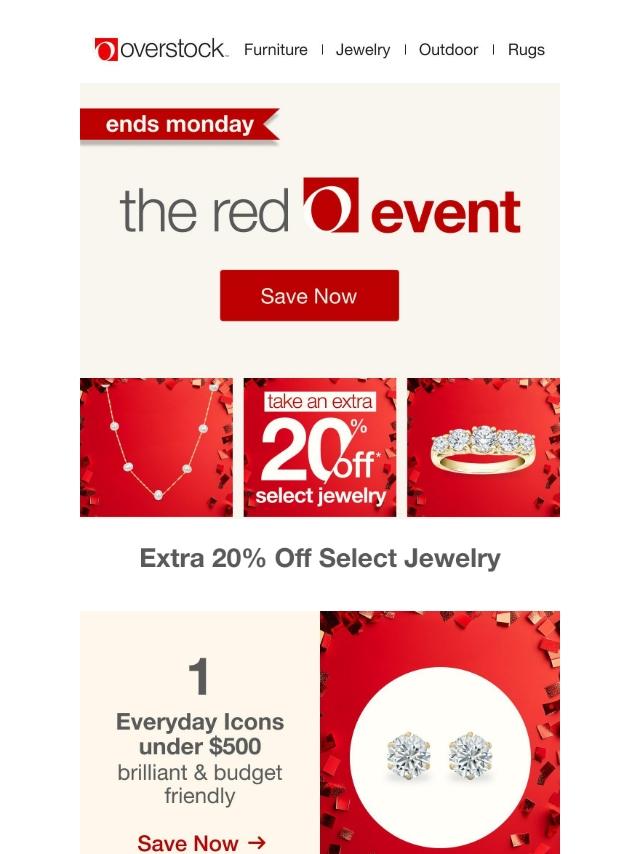Follow the Save Now arrow link under Everyday Icons
Screen dimensions: 640x854
pyautogui.click(x=200, y=842)
